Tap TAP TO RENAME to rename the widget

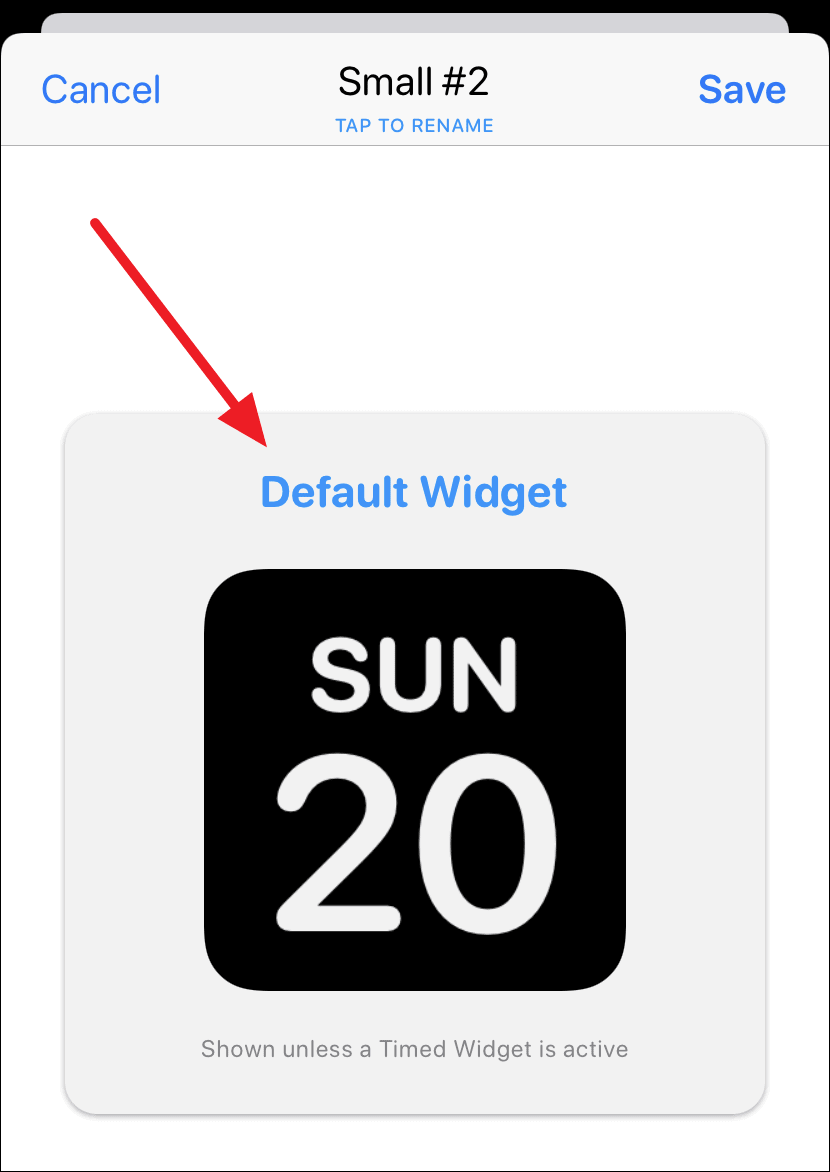(x=415, y=125)
